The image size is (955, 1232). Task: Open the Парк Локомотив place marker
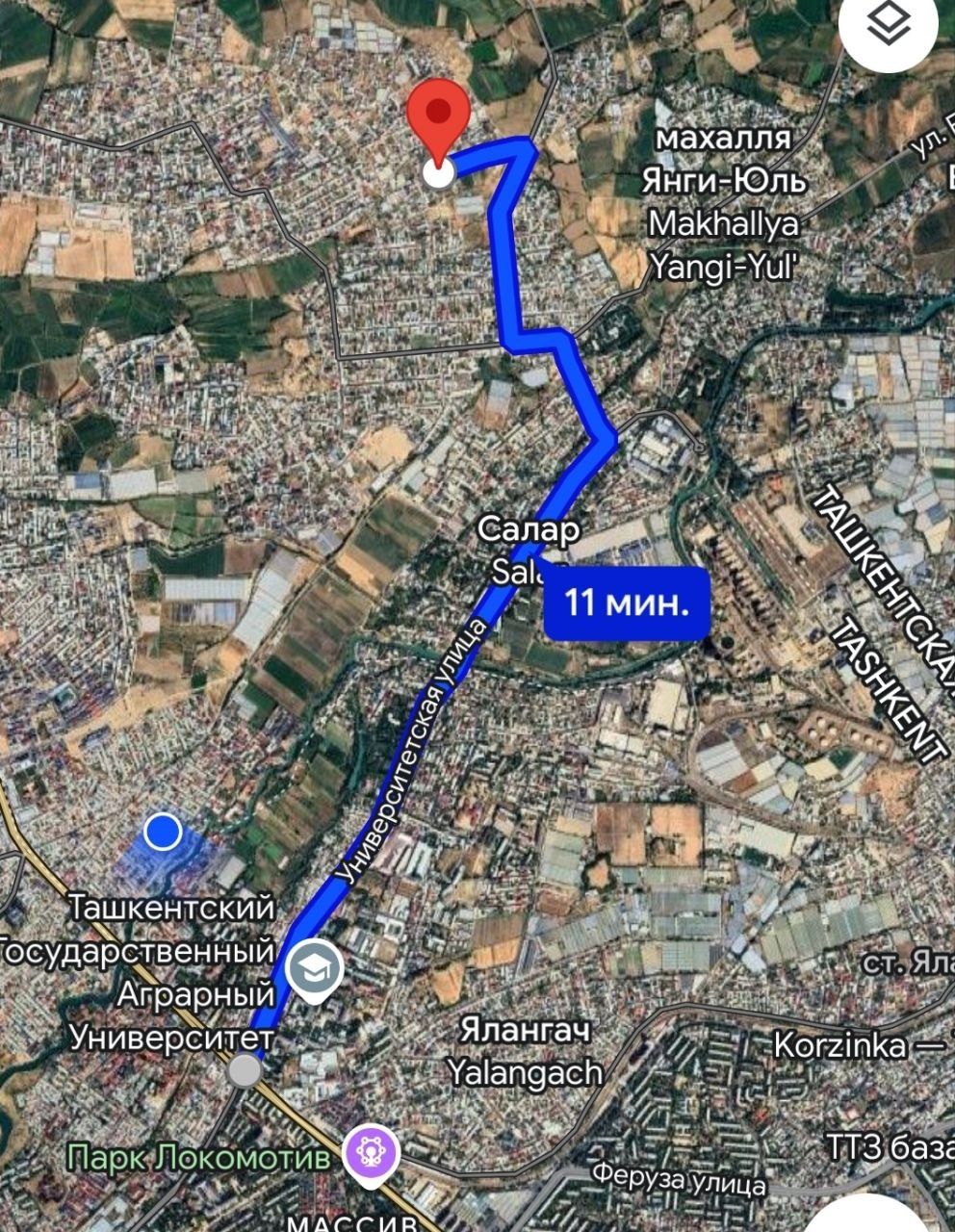[374, 1151]
